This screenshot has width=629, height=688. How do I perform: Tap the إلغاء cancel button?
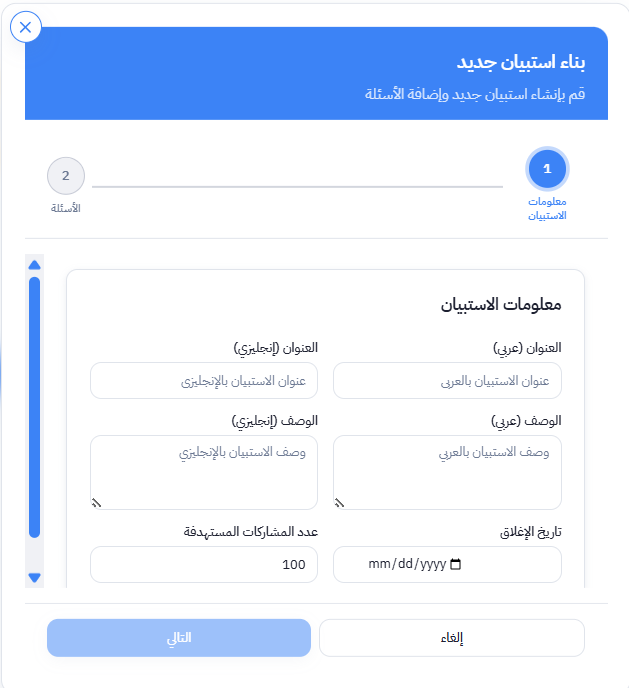pyautogui.click(x=451, y=638)
